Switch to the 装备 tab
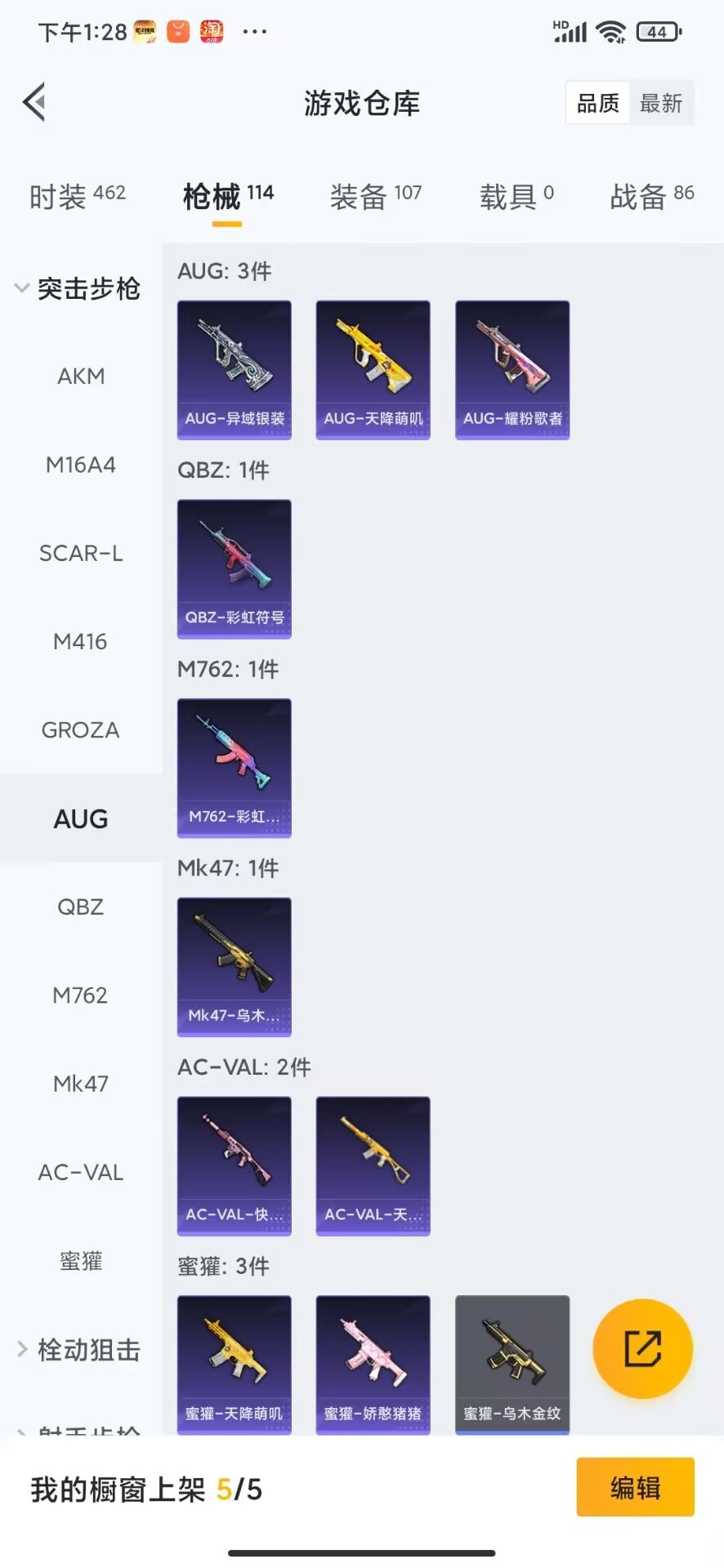The height and width of the screenshot is (1568, 724). coord(376,196)
